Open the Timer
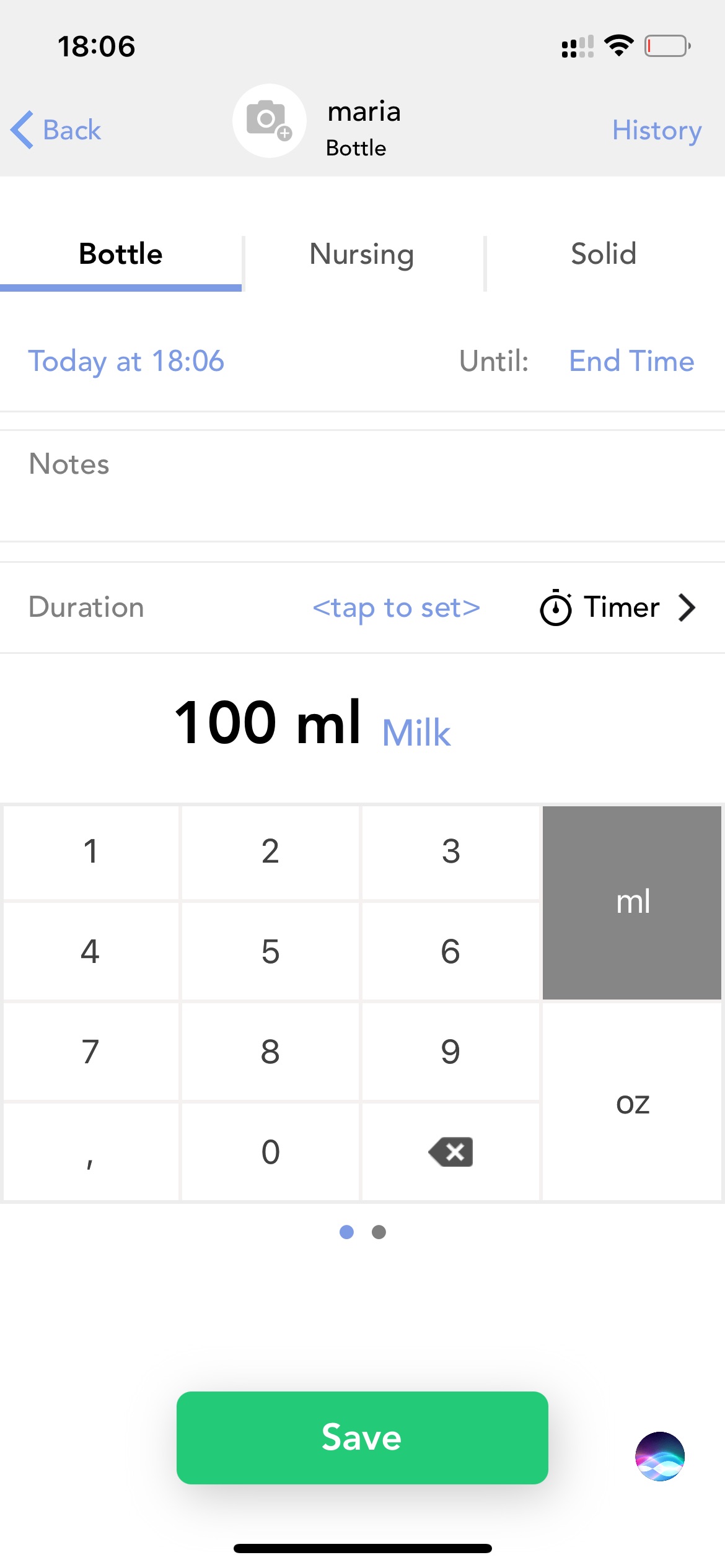Screen dimensions: 725x1568 (x=618, y=608)
